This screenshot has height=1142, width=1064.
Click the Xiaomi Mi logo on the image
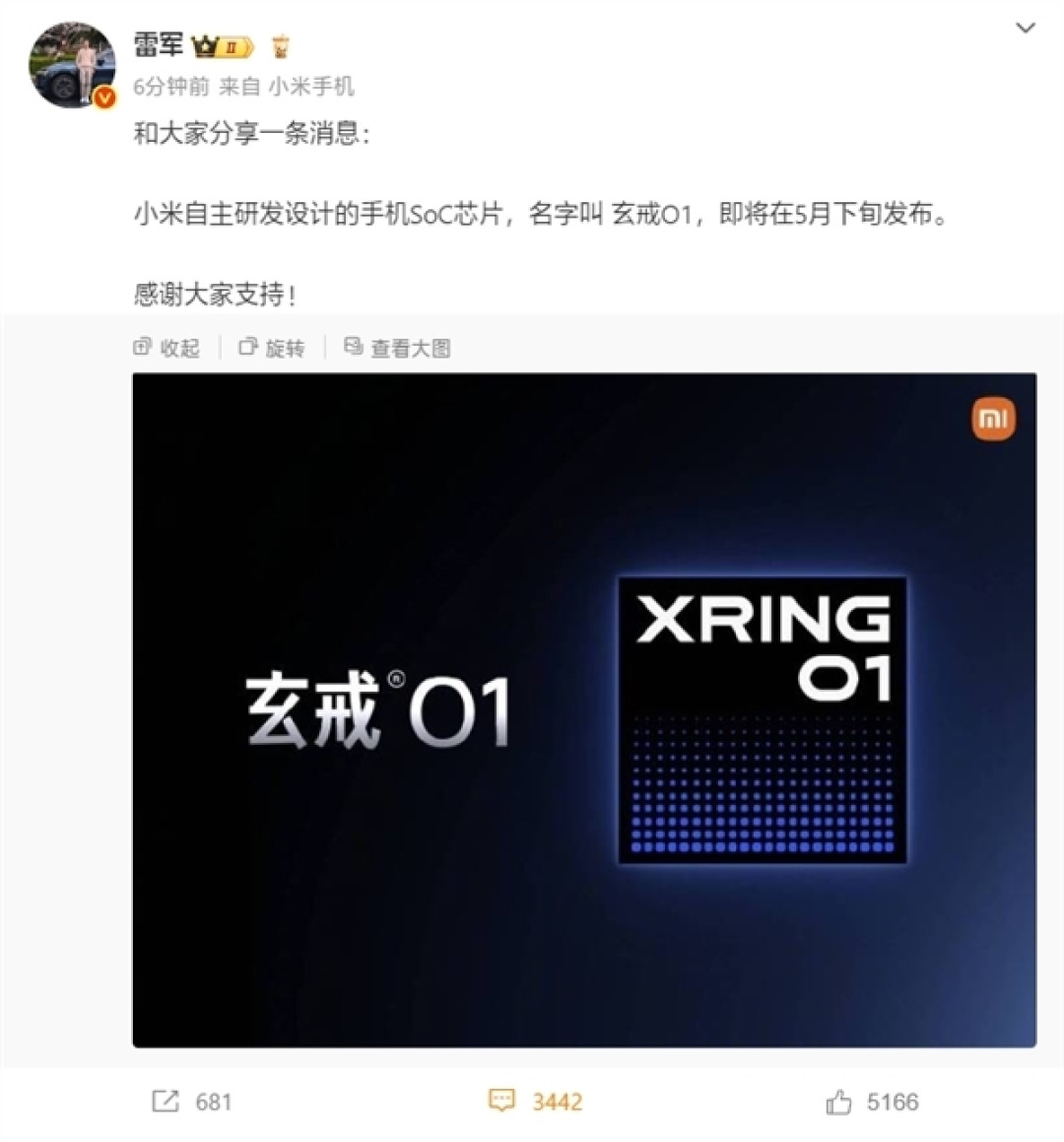click(x=994, y=418)
